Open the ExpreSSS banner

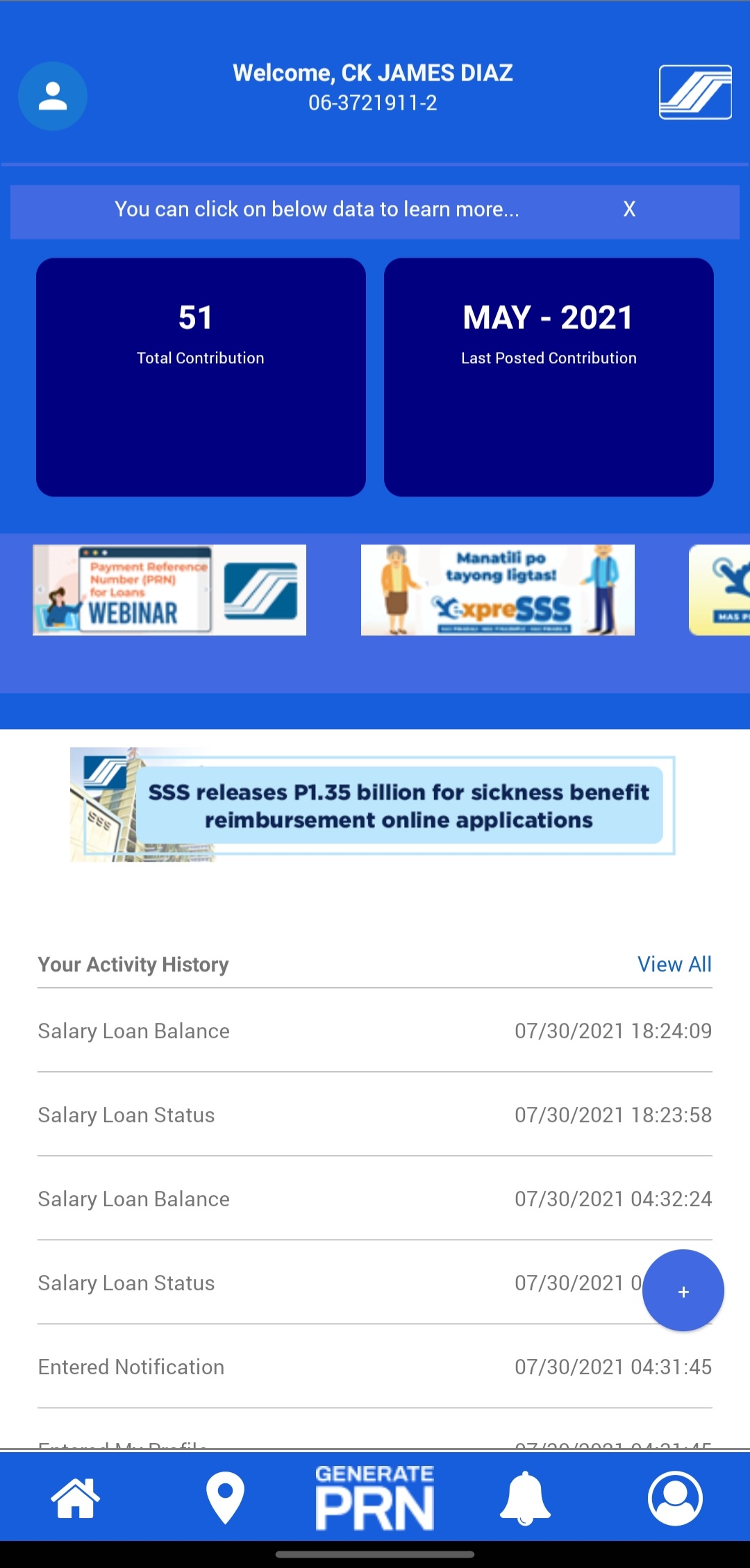pyautogui.click(x=497, y=590)
